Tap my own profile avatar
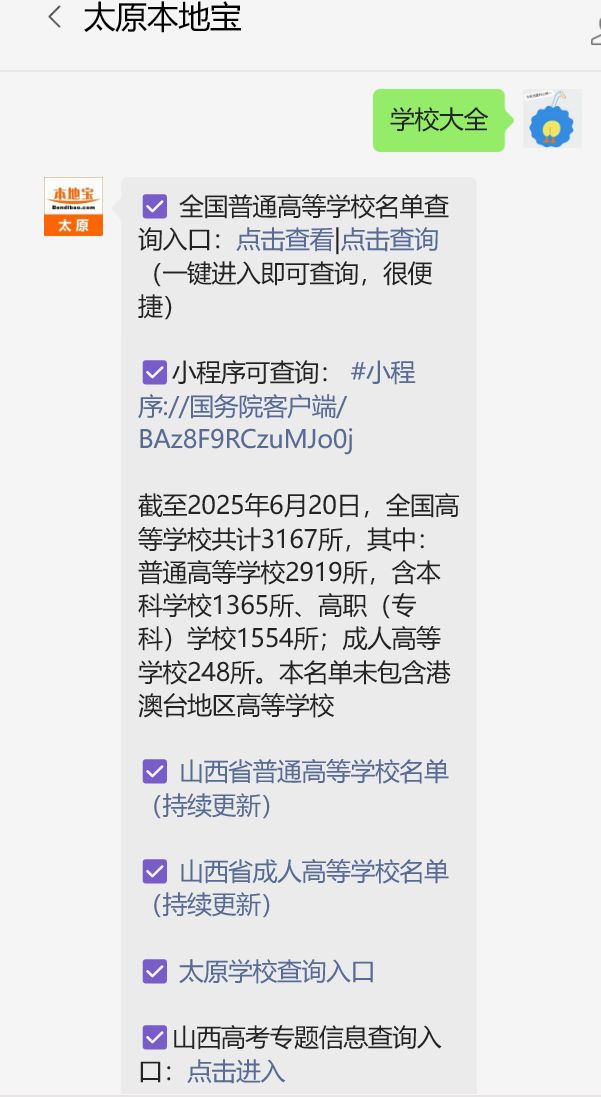Screen dimensions: 601x1097 [x=552, y=119]
